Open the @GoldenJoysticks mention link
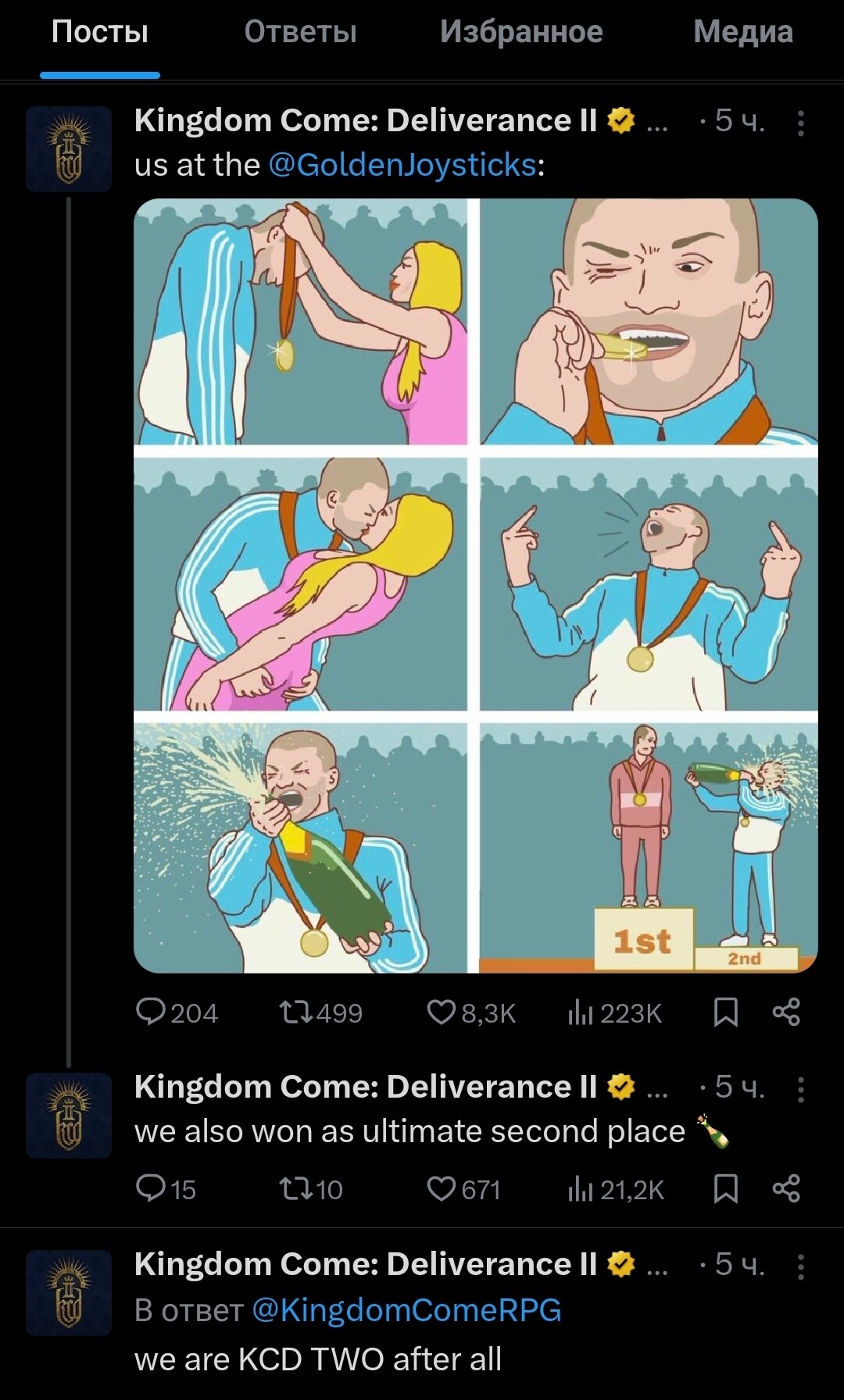Image resolution: width=844 pixels, height=1400 pixels. pos(402,165)
